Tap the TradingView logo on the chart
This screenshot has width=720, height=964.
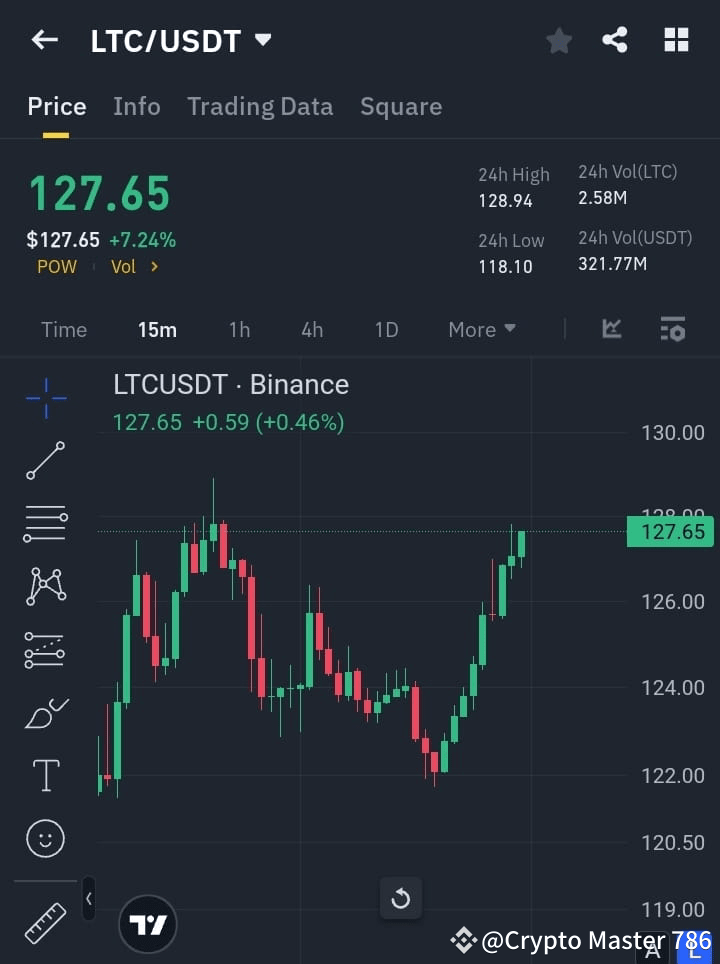pos(148,923)
